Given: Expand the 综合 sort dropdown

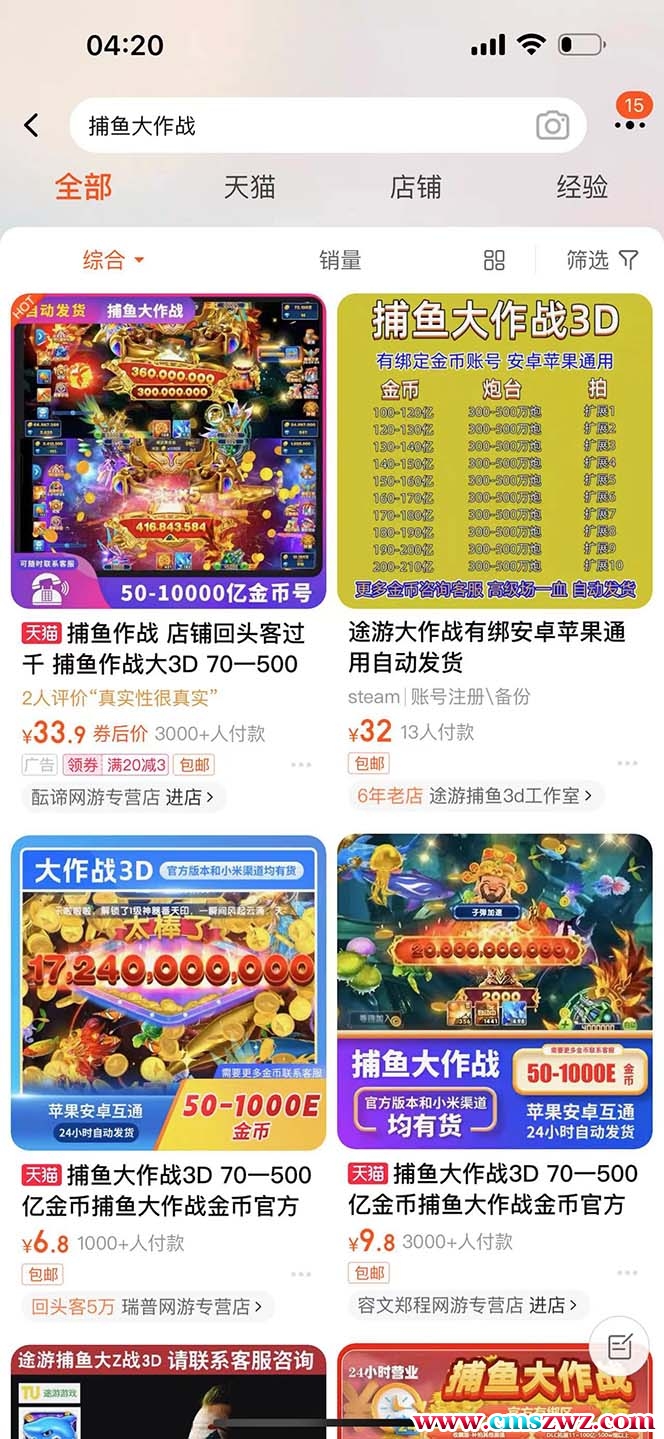Looking at the screenshot, I should [112, 261].
